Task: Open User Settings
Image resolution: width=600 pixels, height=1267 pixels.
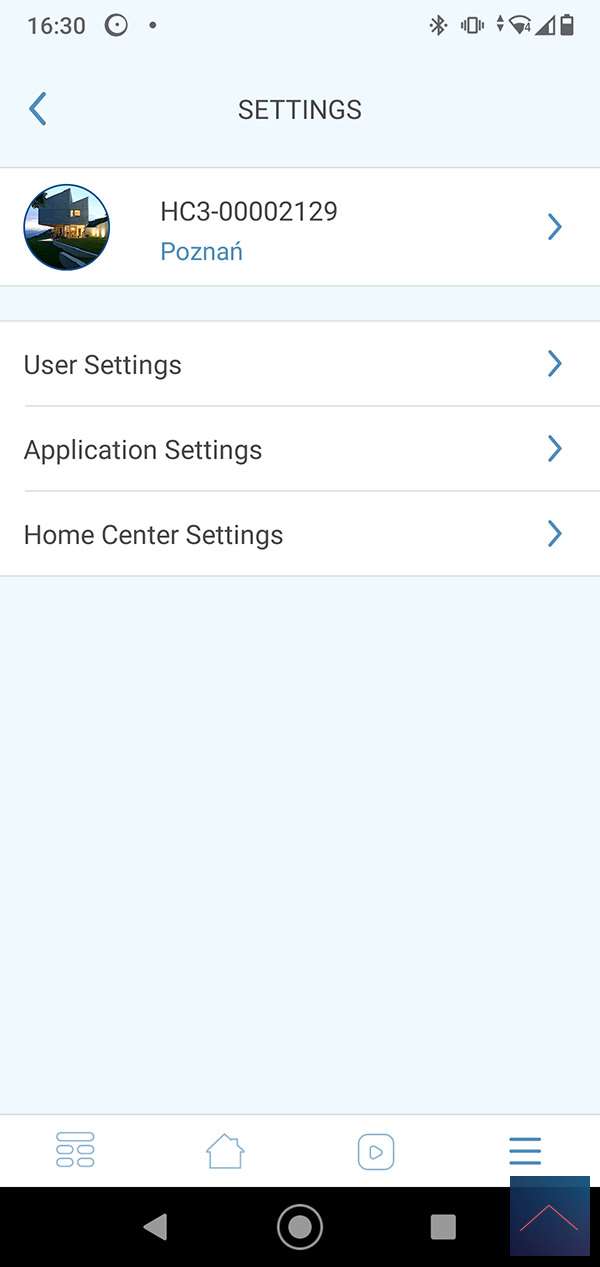Action: (300, 365)
